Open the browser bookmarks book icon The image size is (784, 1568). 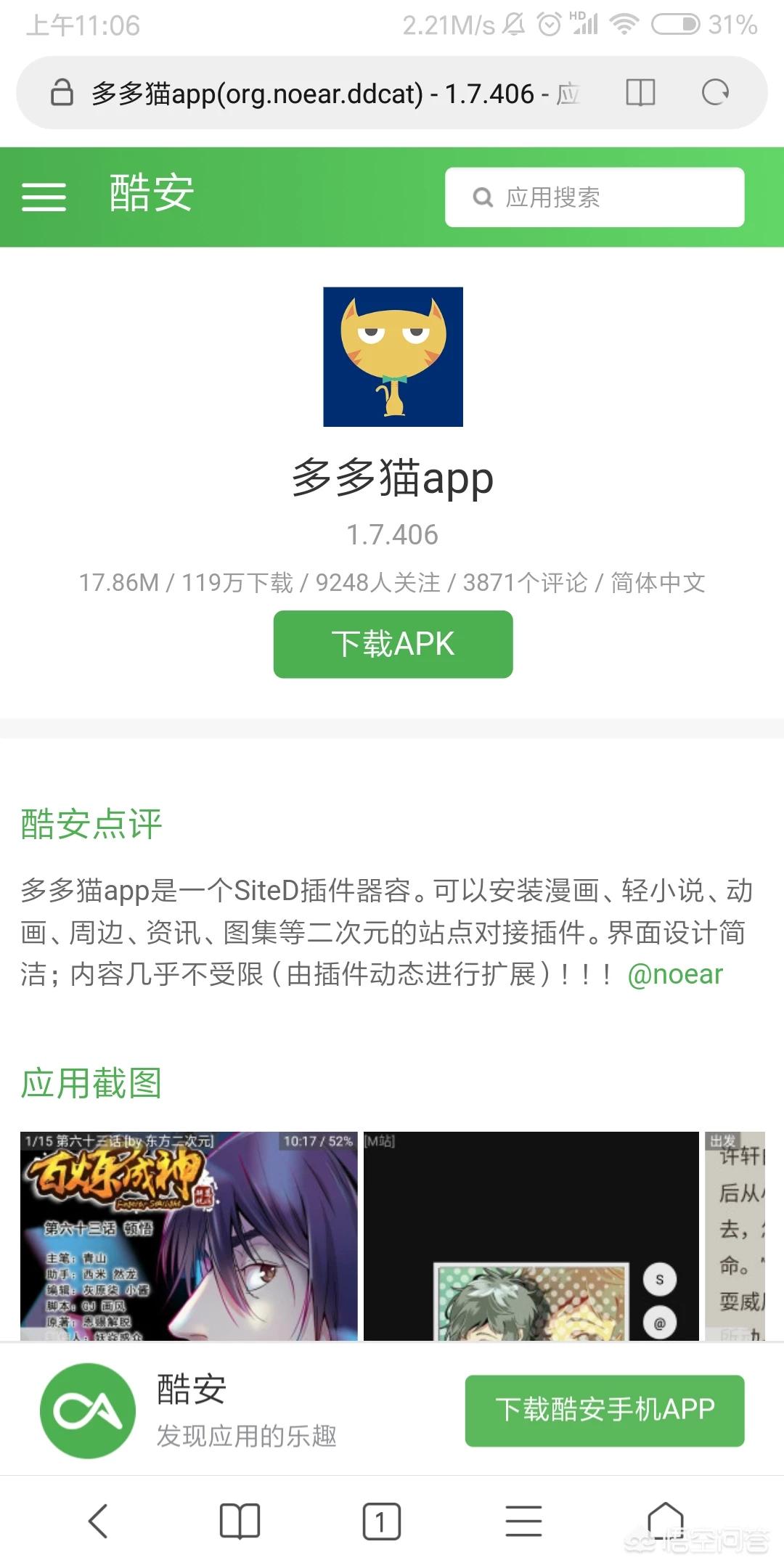(x=240, y=1521)
